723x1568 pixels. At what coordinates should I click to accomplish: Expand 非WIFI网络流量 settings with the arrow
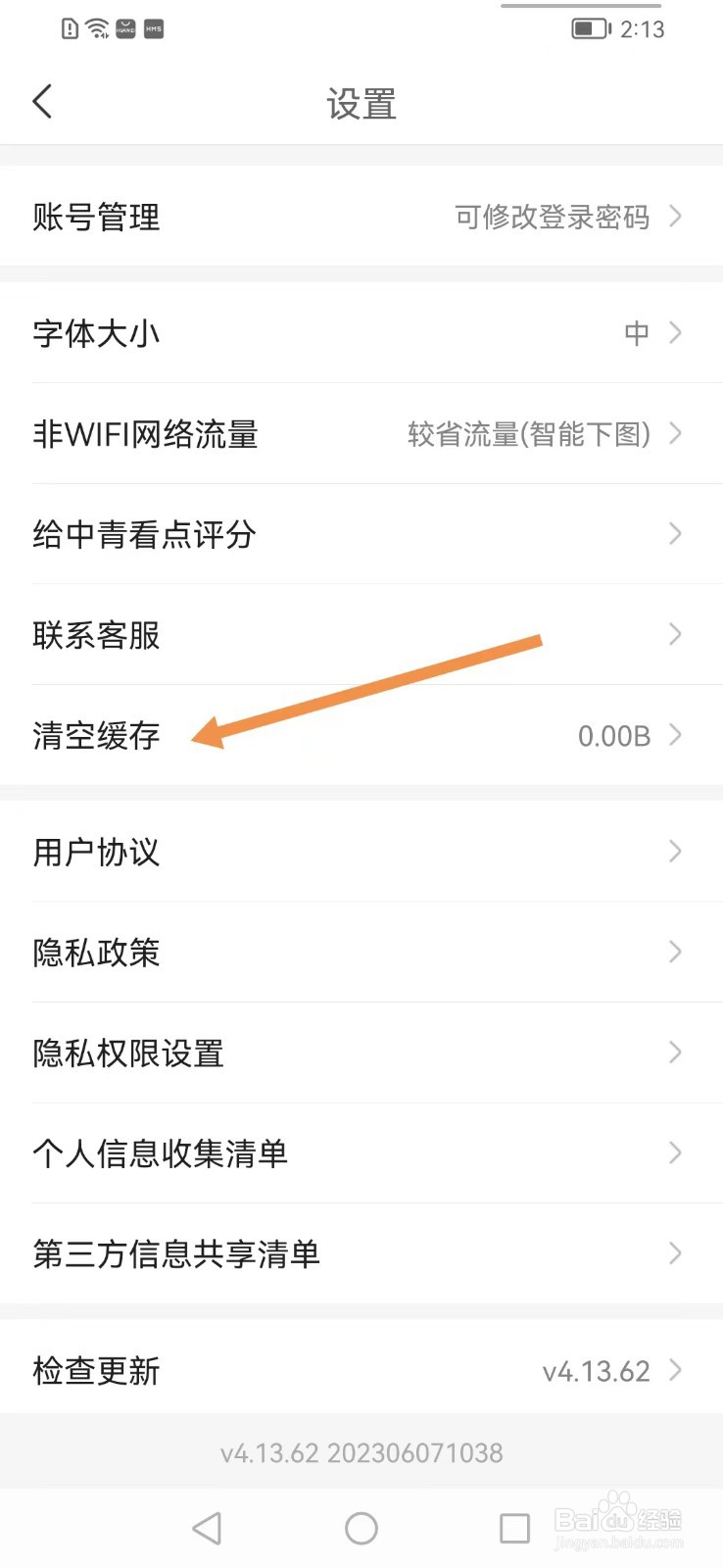[675, 433]
